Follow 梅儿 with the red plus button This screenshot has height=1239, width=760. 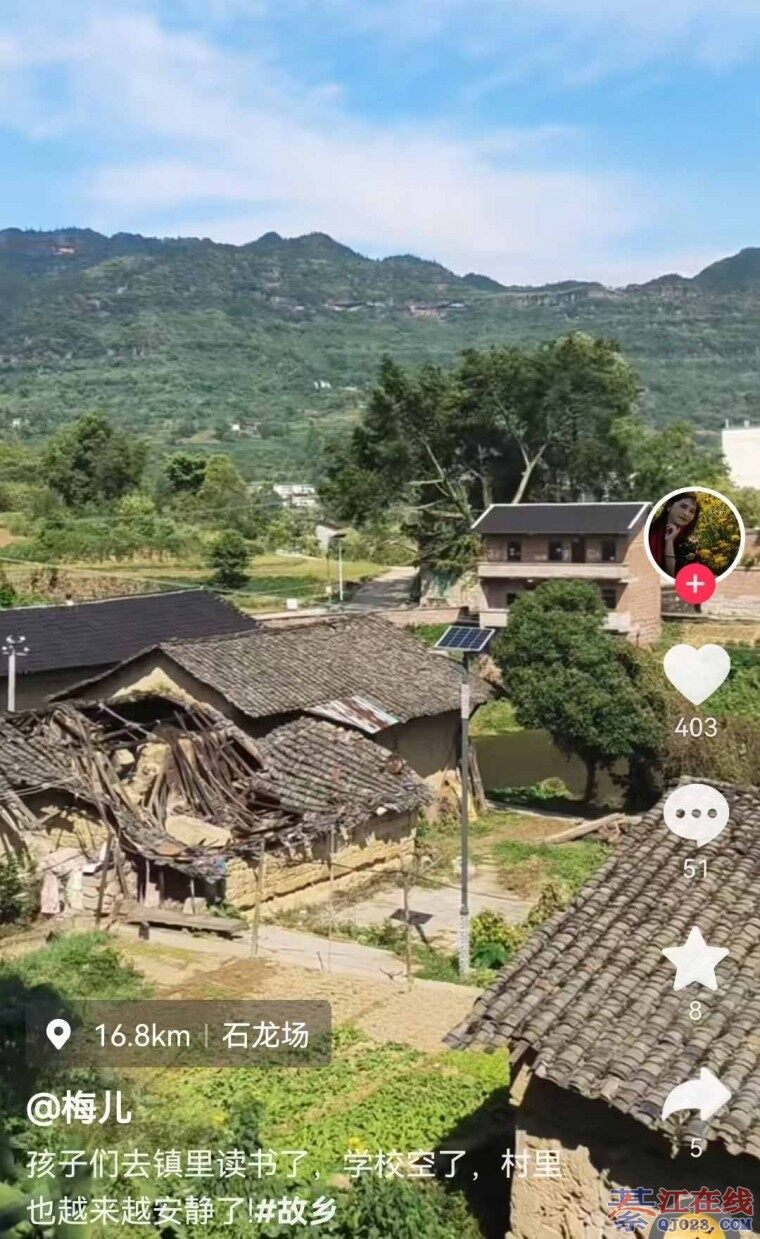pos(695,584)
